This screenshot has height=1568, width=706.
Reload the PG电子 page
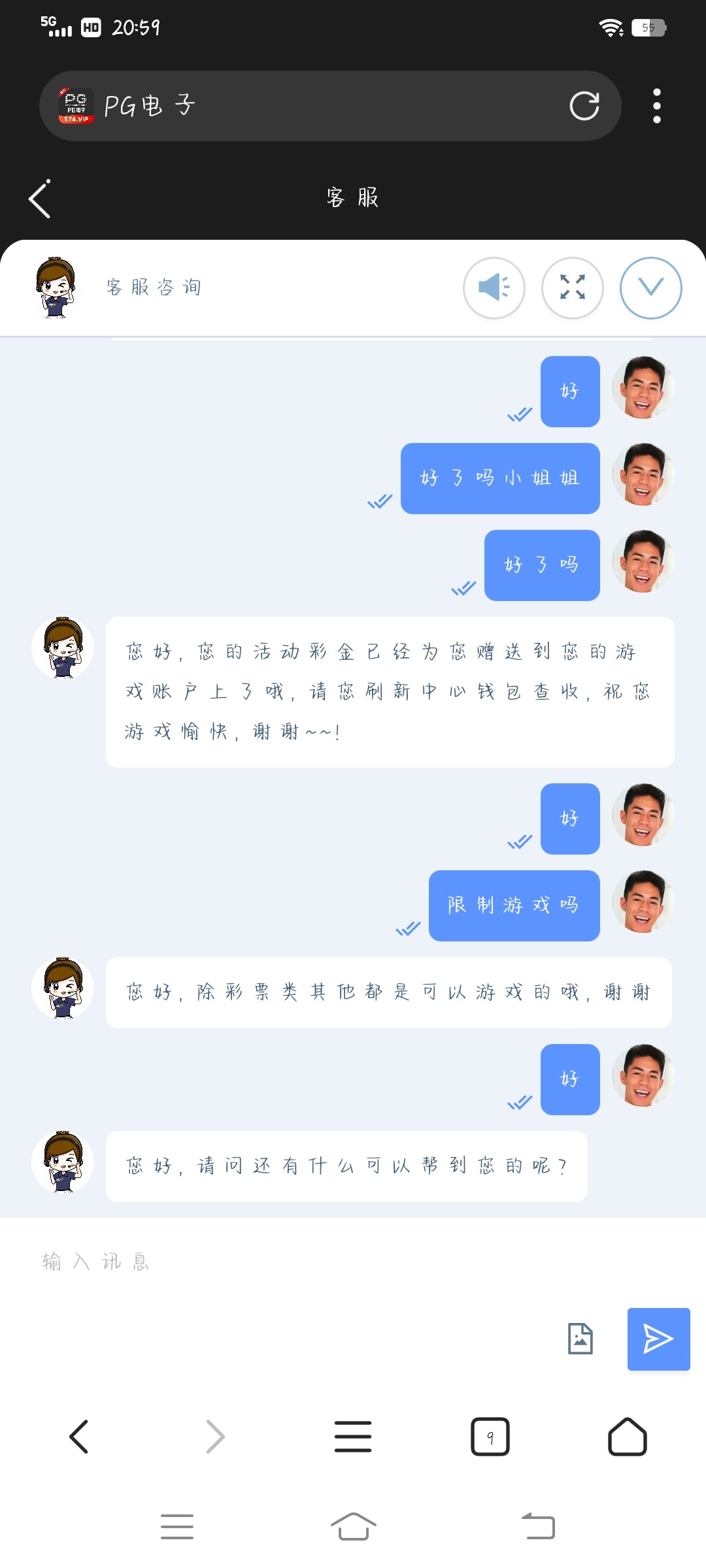[584, 106]
